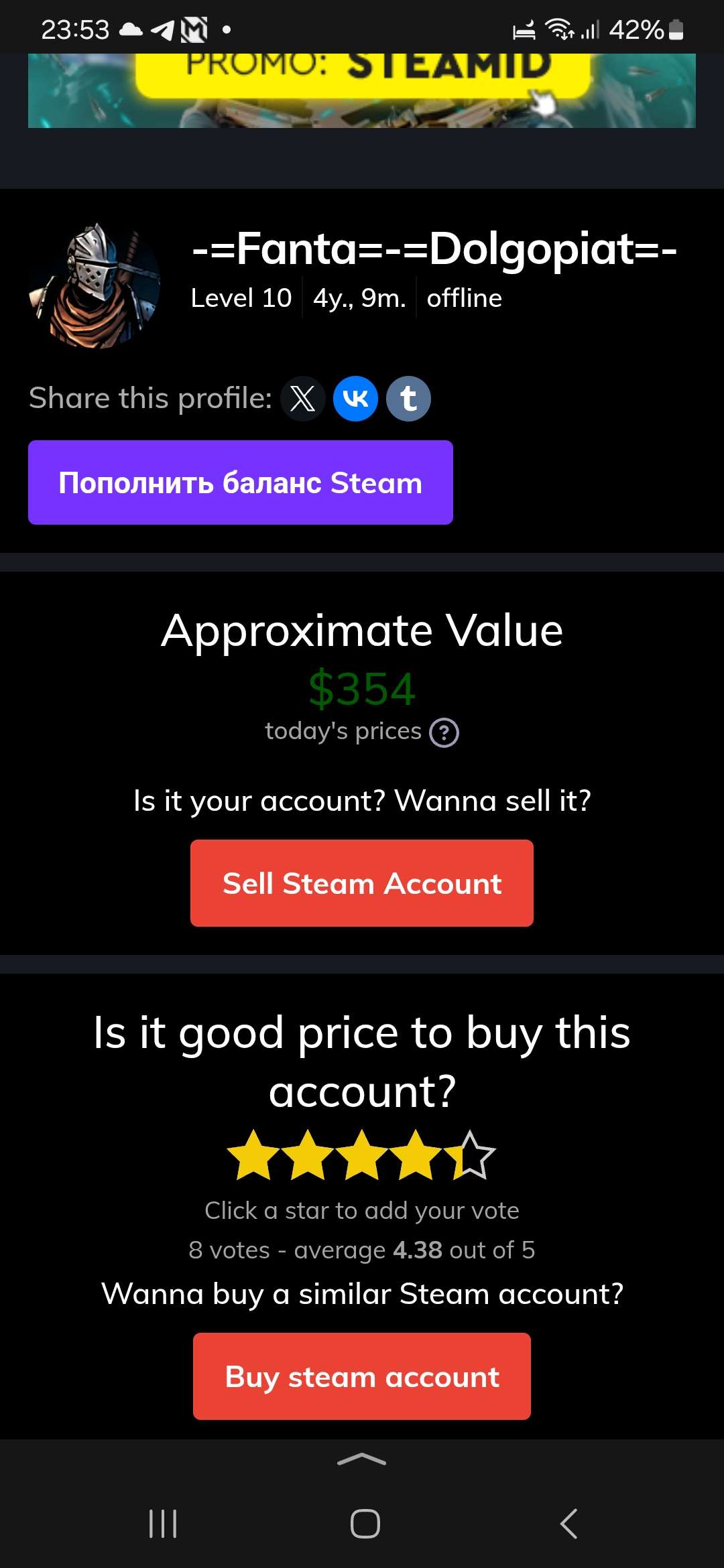The height and width of the screenshot is (1568, 724).
Task: Tap Sell Steam Account button
Action: 362,883
